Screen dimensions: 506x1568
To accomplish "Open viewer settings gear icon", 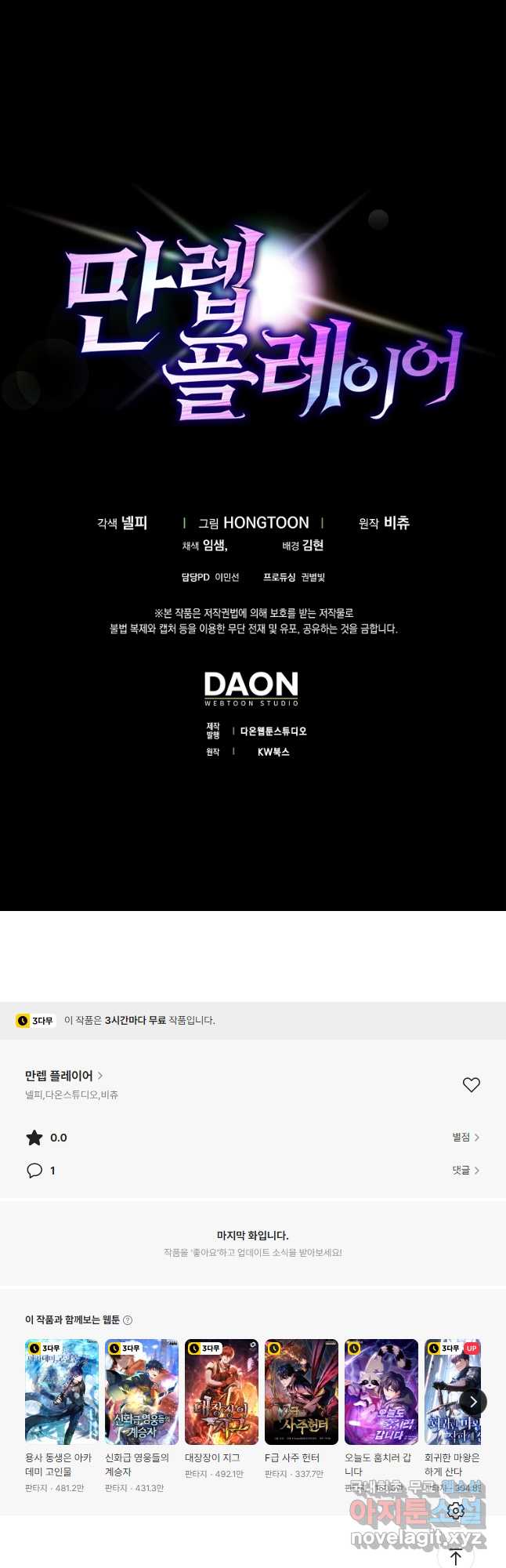I will click(456, 1510).
